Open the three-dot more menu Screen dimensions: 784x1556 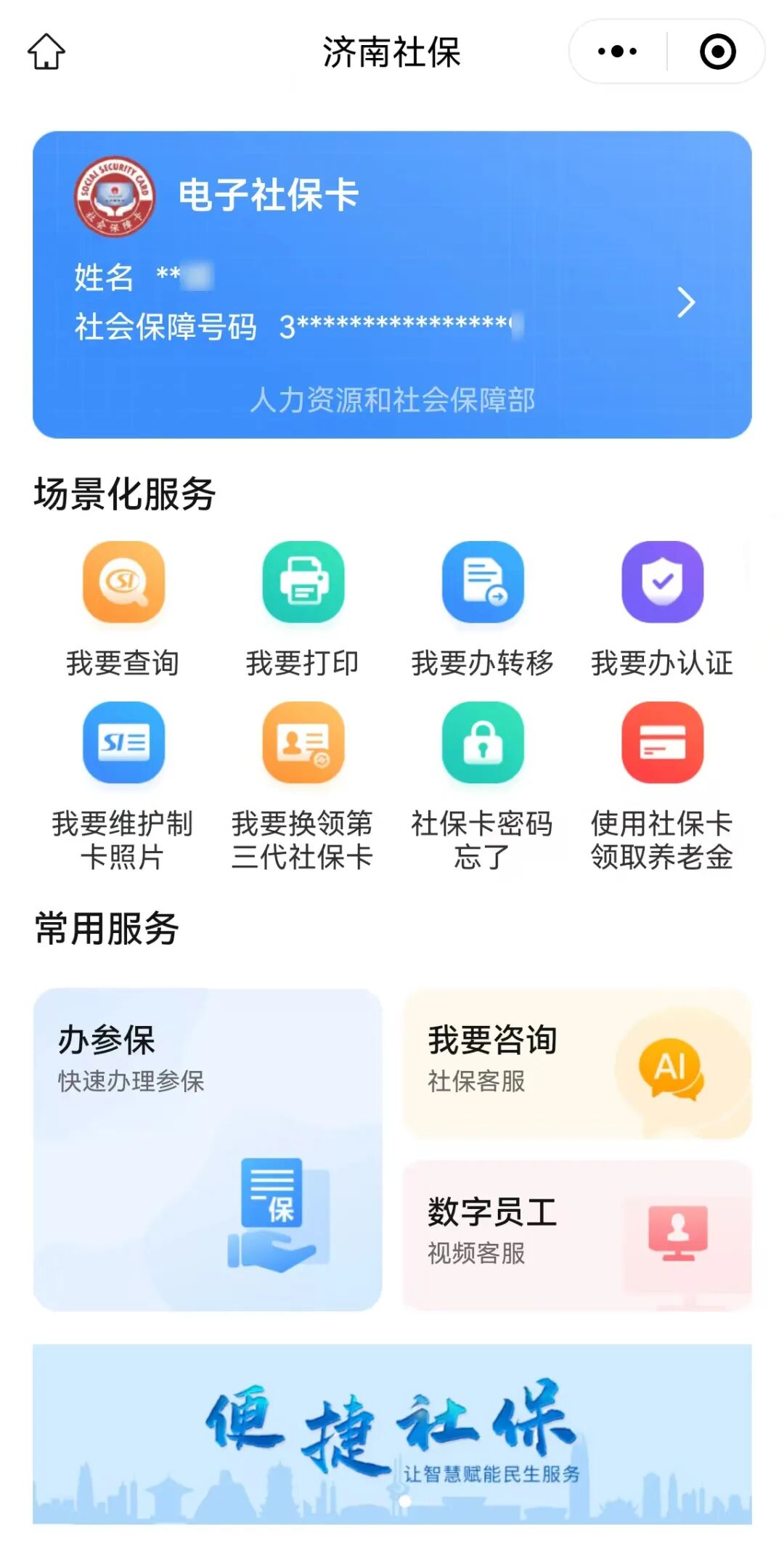tap(617, 52)
